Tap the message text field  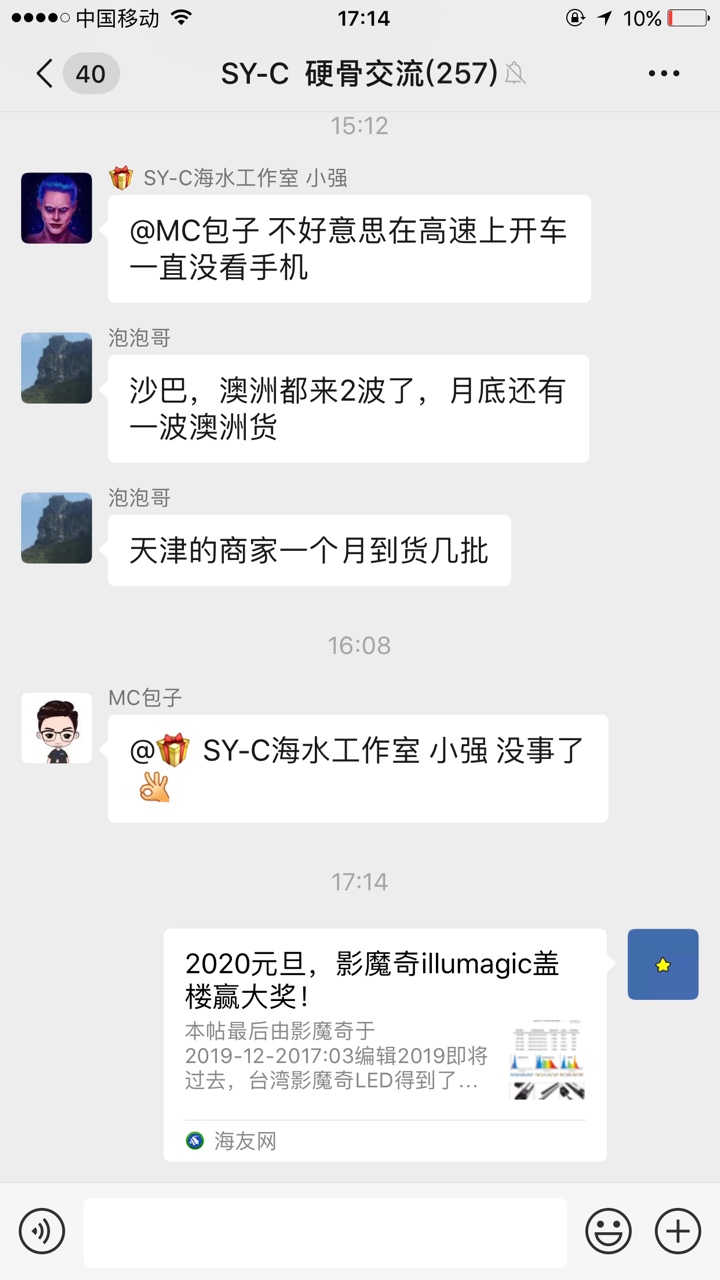coord(325,1232)
